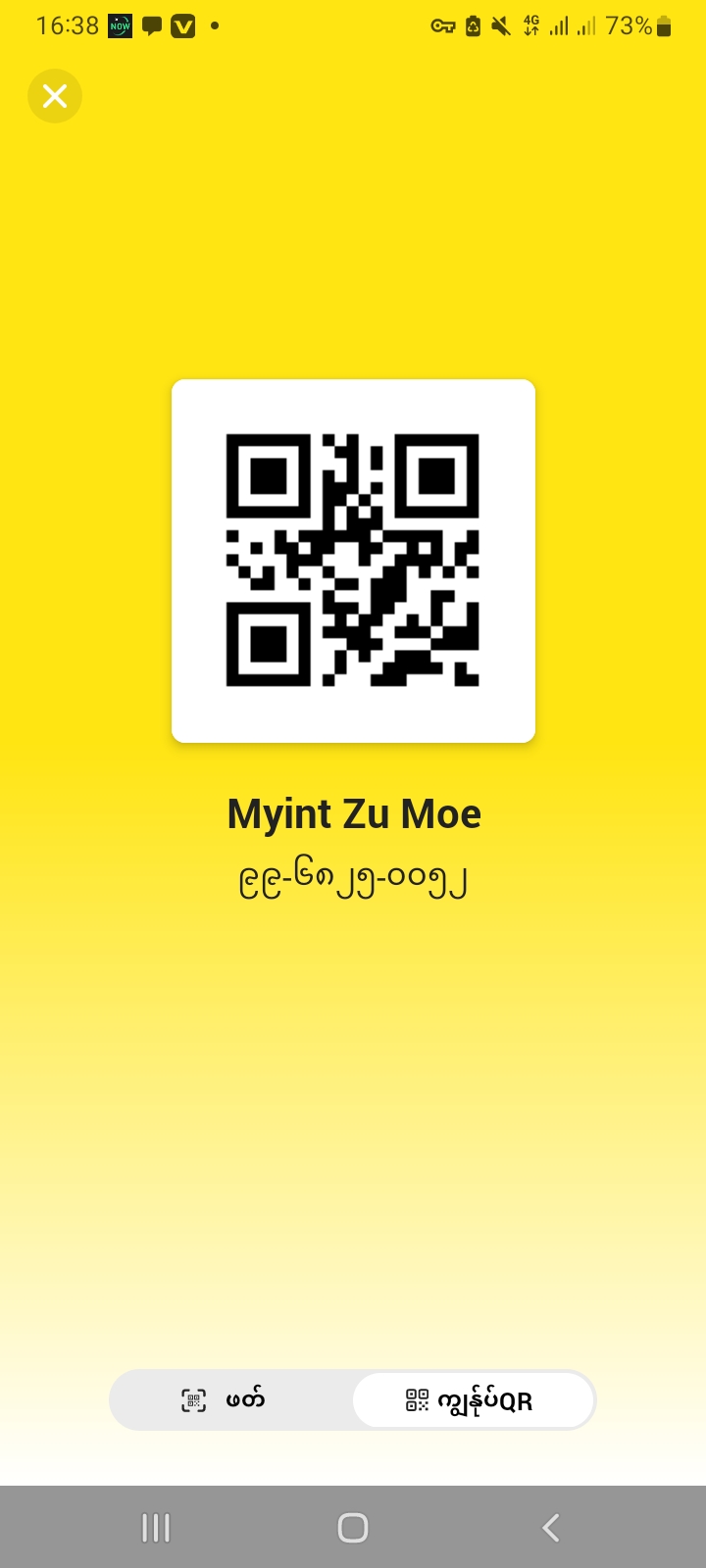
Task: Close the QR code screen
Action: point(55,96)
